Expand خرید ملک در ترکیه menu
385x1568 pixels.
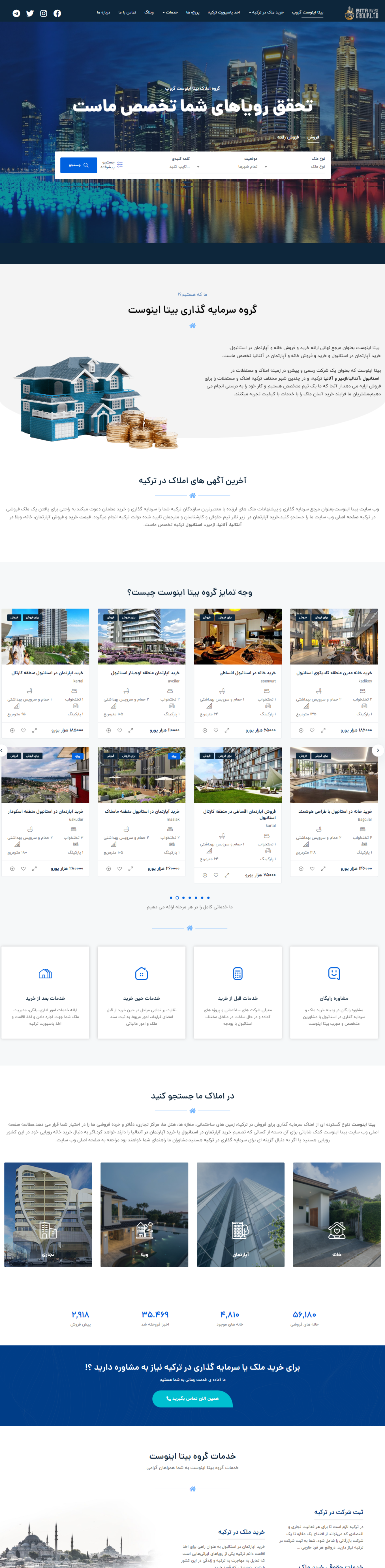(x=266, y=12)
